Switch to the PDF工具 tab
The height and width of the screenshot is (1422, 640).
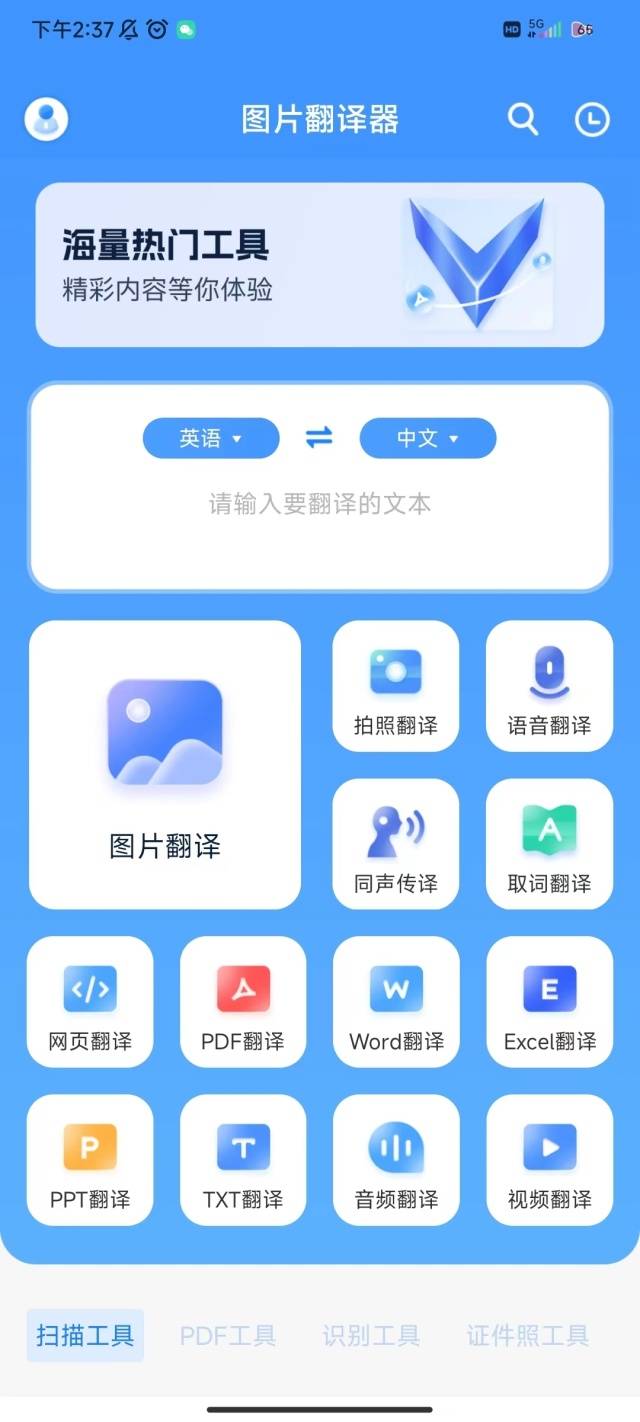point(228,1335)
